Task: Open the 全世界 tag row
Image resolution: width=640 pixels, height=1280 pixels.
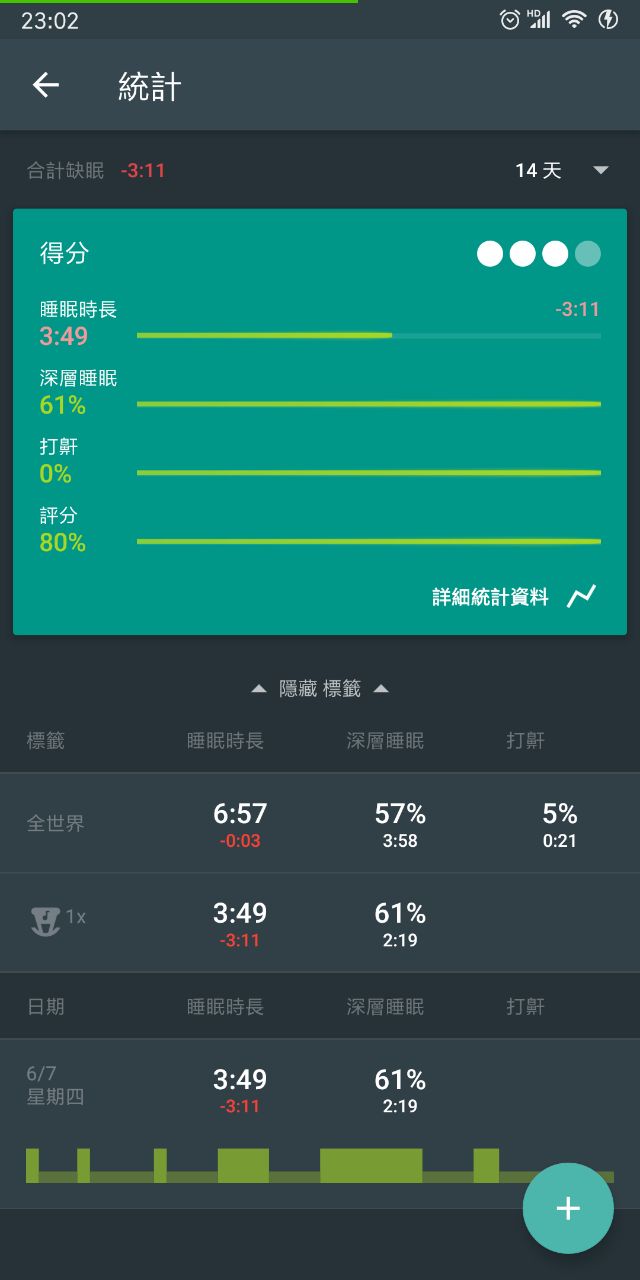Action: [320, 824]
